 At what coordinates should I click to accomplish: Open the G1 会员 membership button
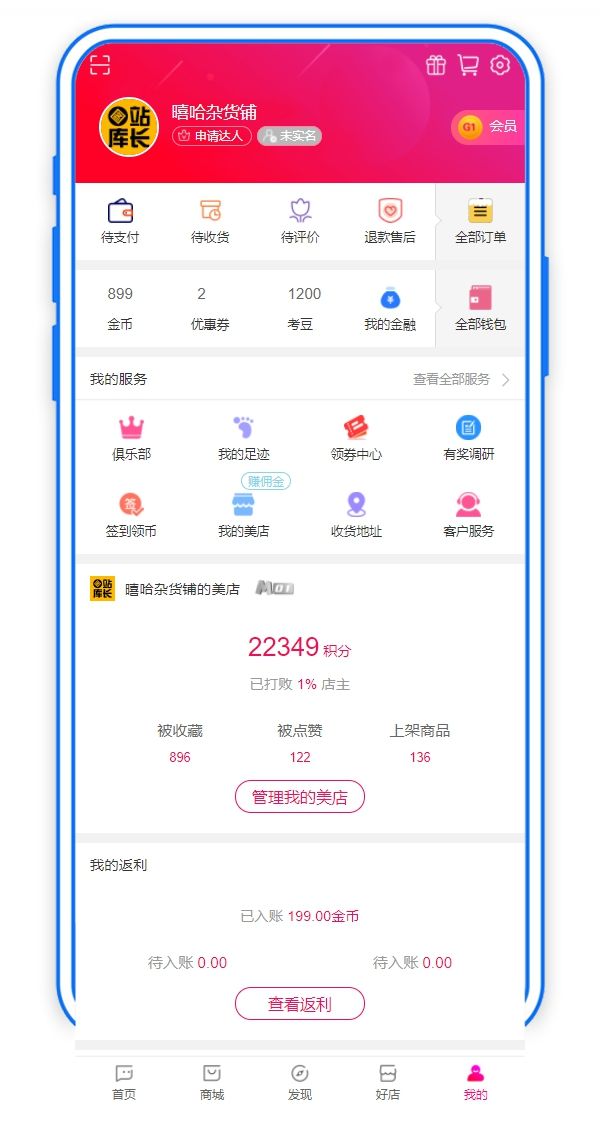point(488,127)
